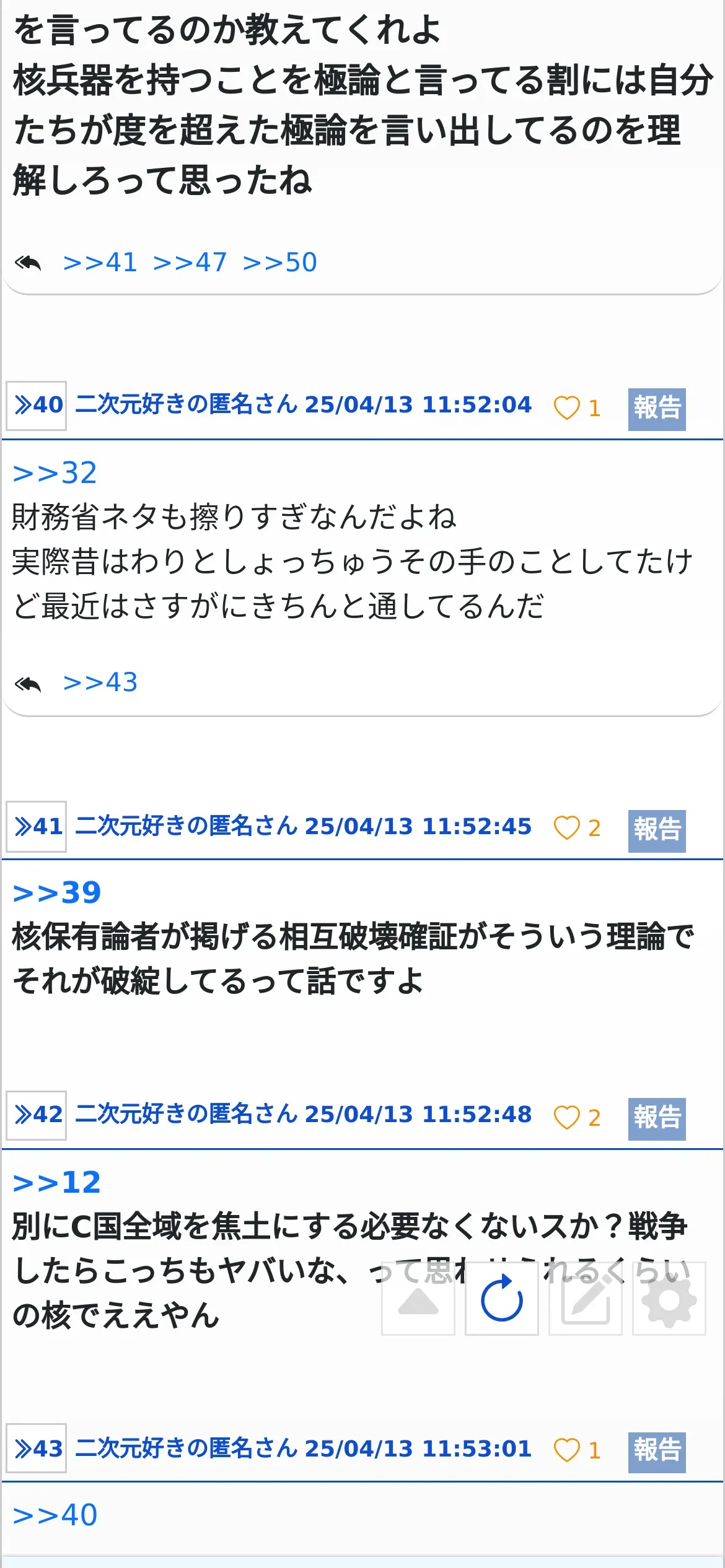725x1568 pixels.
Task: Report post 41 via 報告 button
Action: (657, 831)
